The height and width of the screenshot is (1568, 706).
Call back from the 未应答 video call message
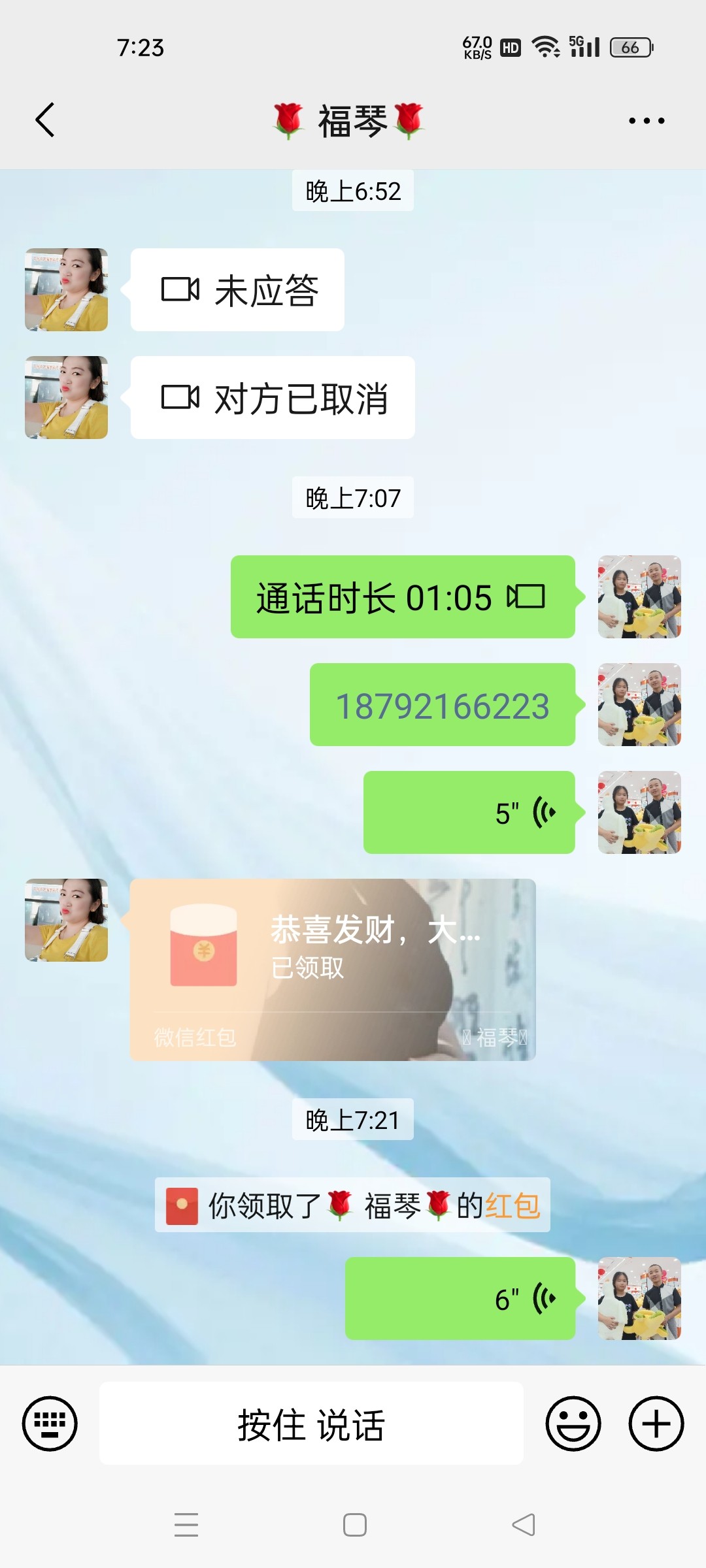click(x=237, y=290)
